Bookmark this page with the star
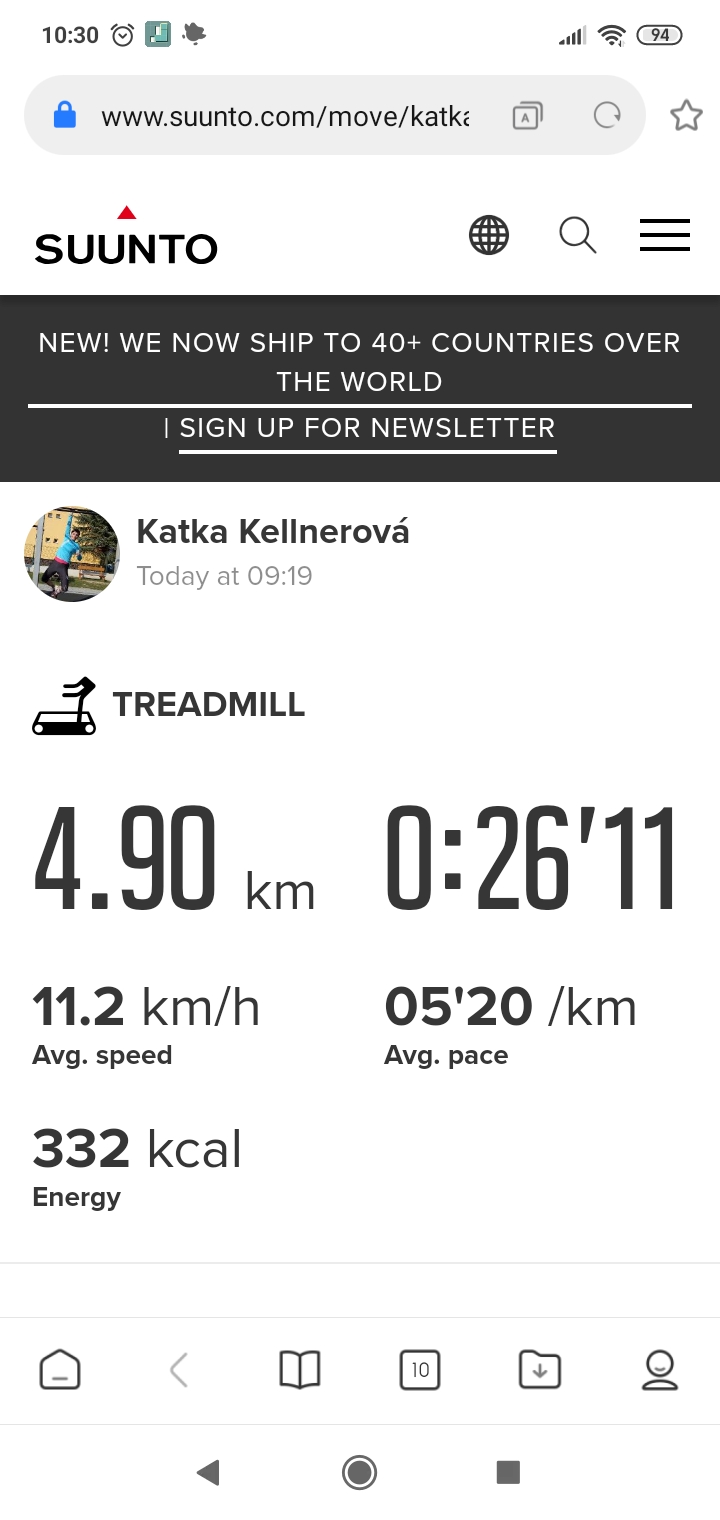The width and height of the screenshot is (720, 1520). pos(686,116)
